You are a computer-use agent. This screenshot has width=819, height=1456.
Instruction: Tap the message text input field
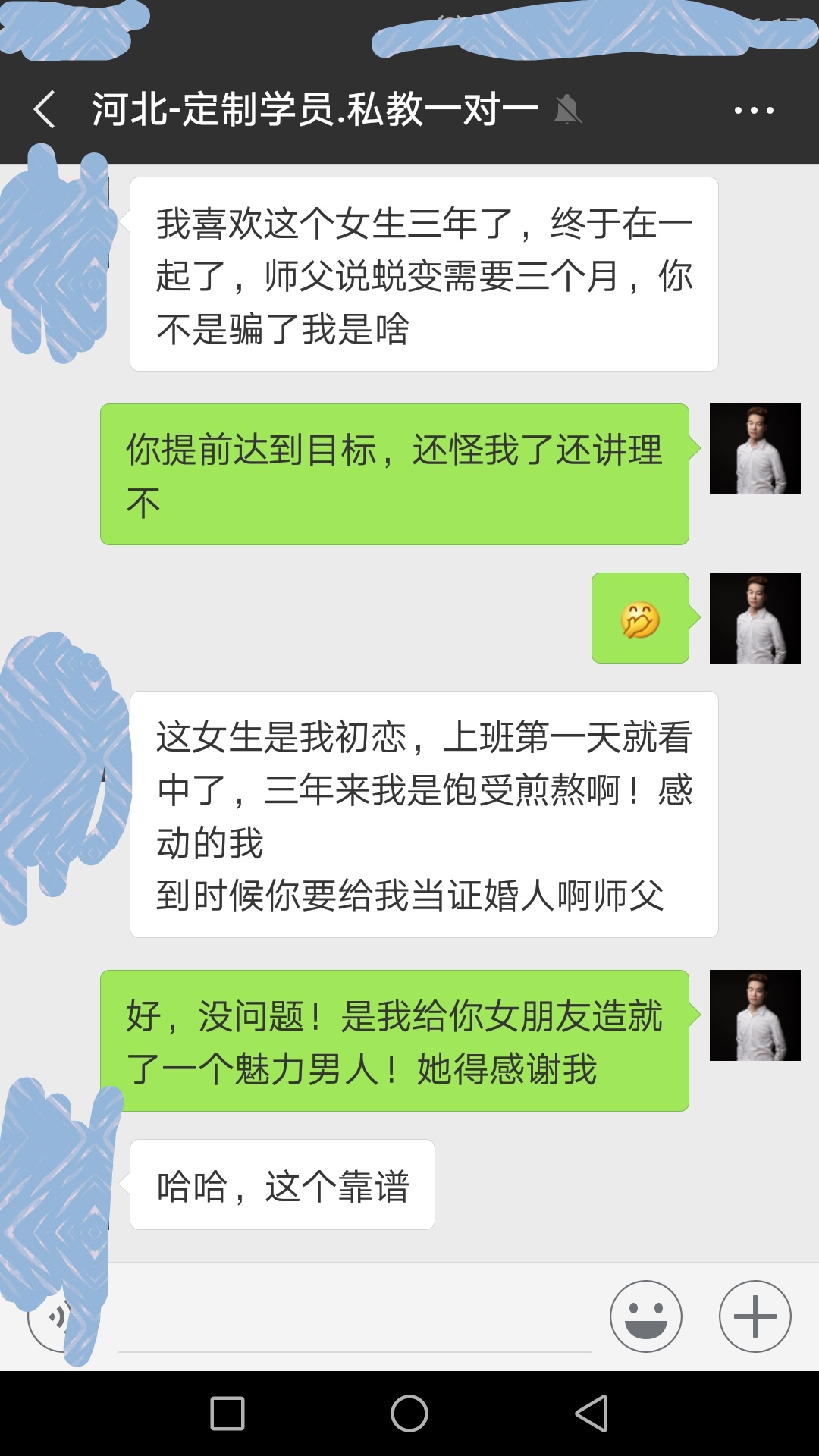pos(354,1319)
